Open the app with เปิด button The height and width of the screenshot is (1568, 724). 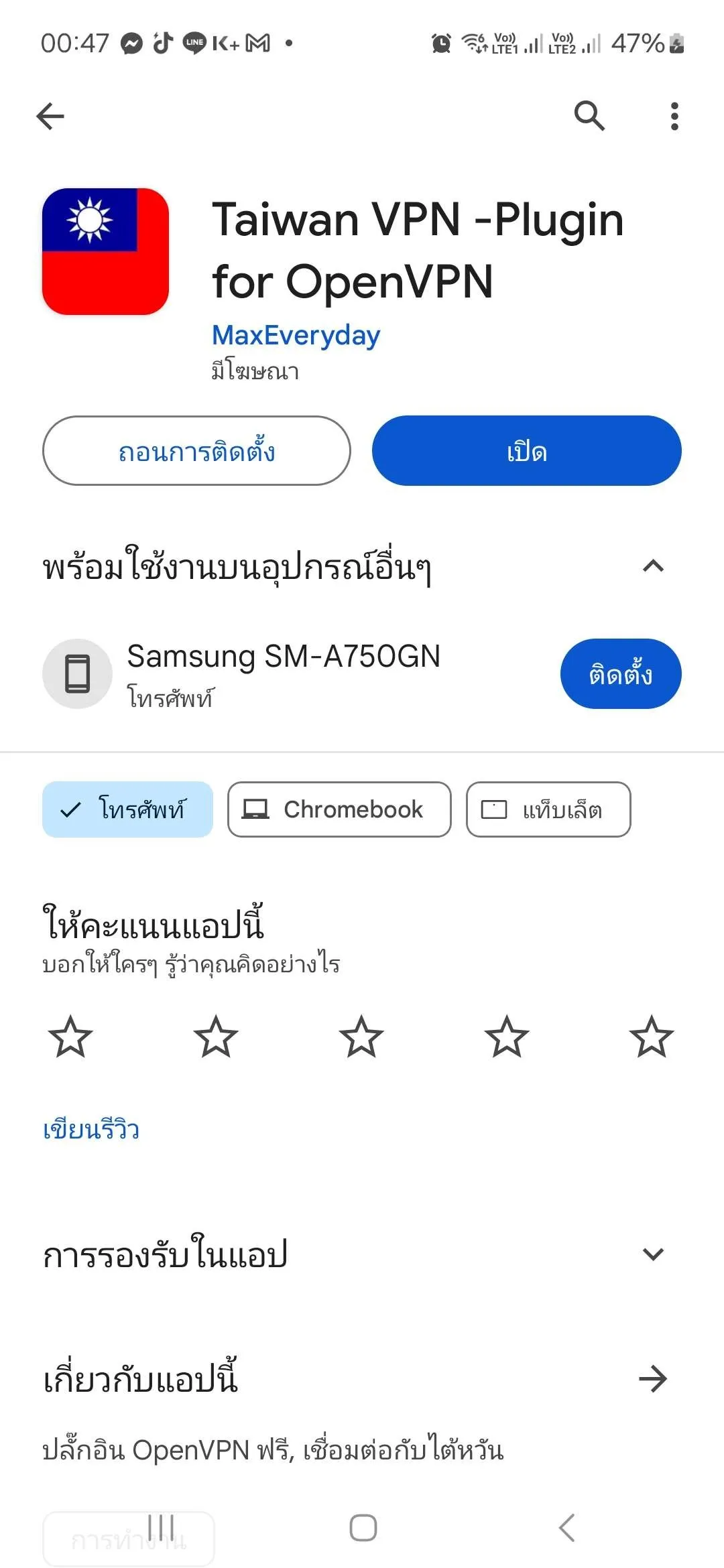tap(527, 451)
